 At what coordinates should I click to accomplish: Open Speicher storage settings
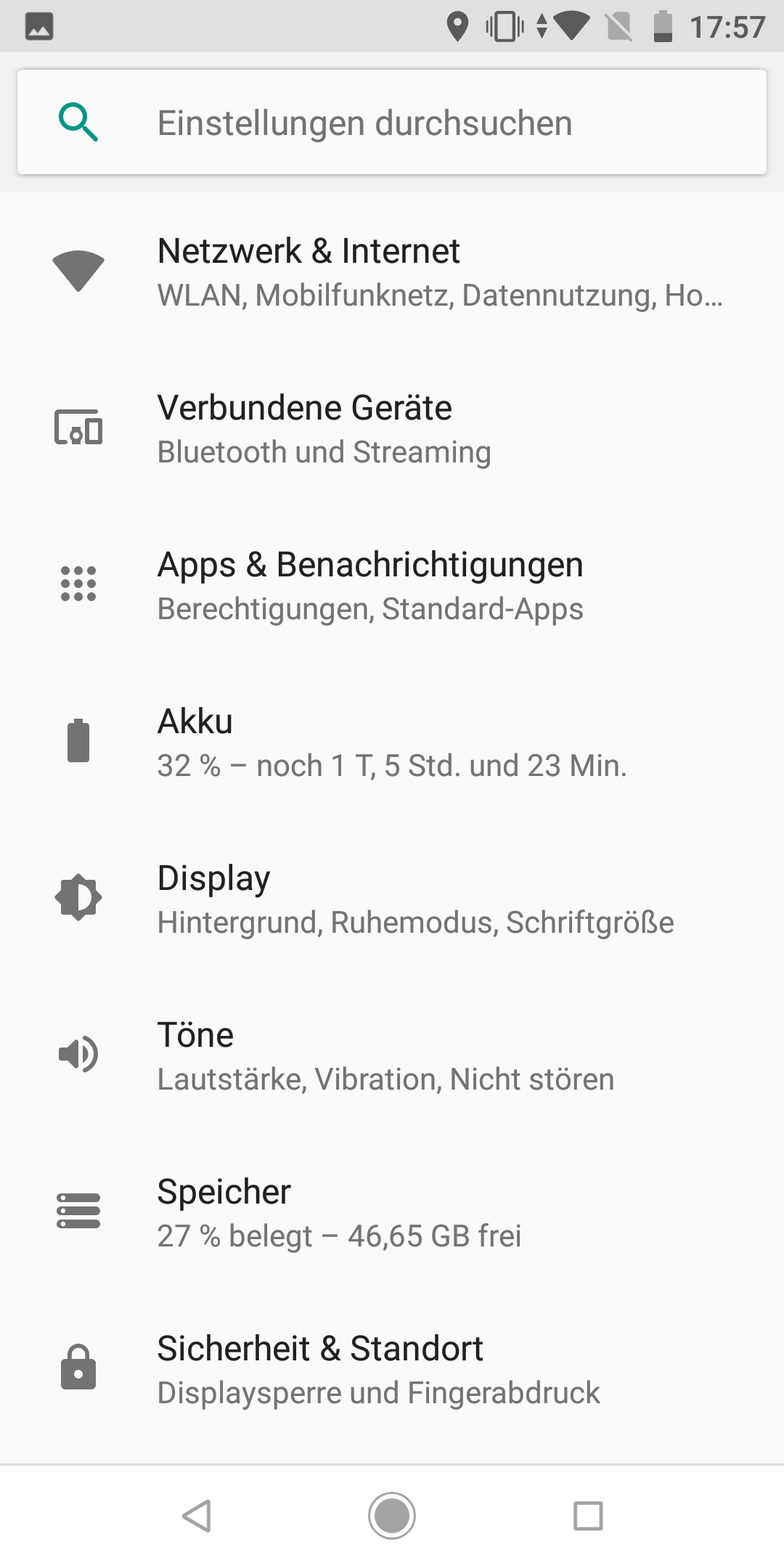[392, 1212]
